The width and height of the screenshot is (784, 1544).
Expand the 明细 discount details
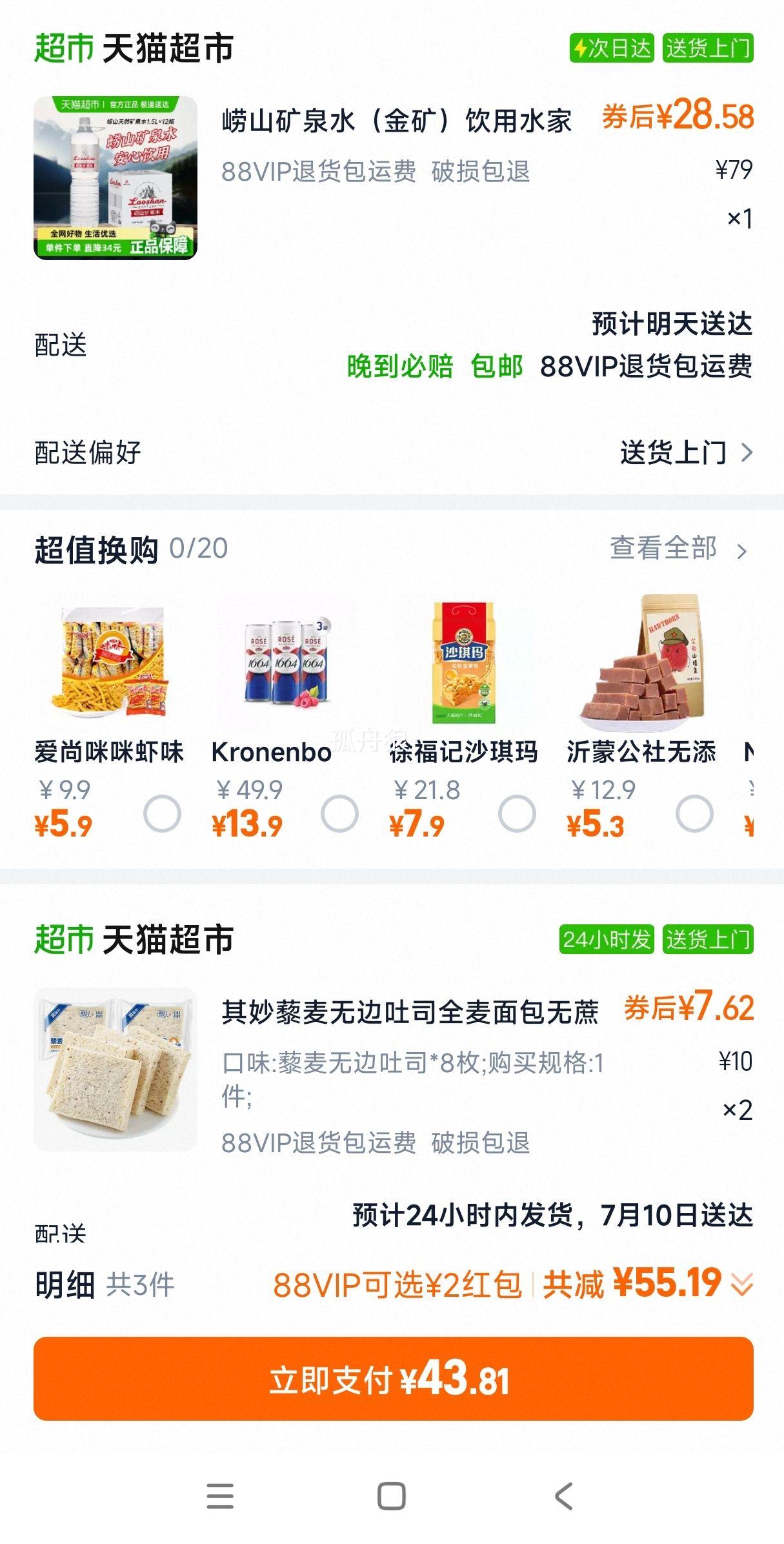coord(741,1285)
